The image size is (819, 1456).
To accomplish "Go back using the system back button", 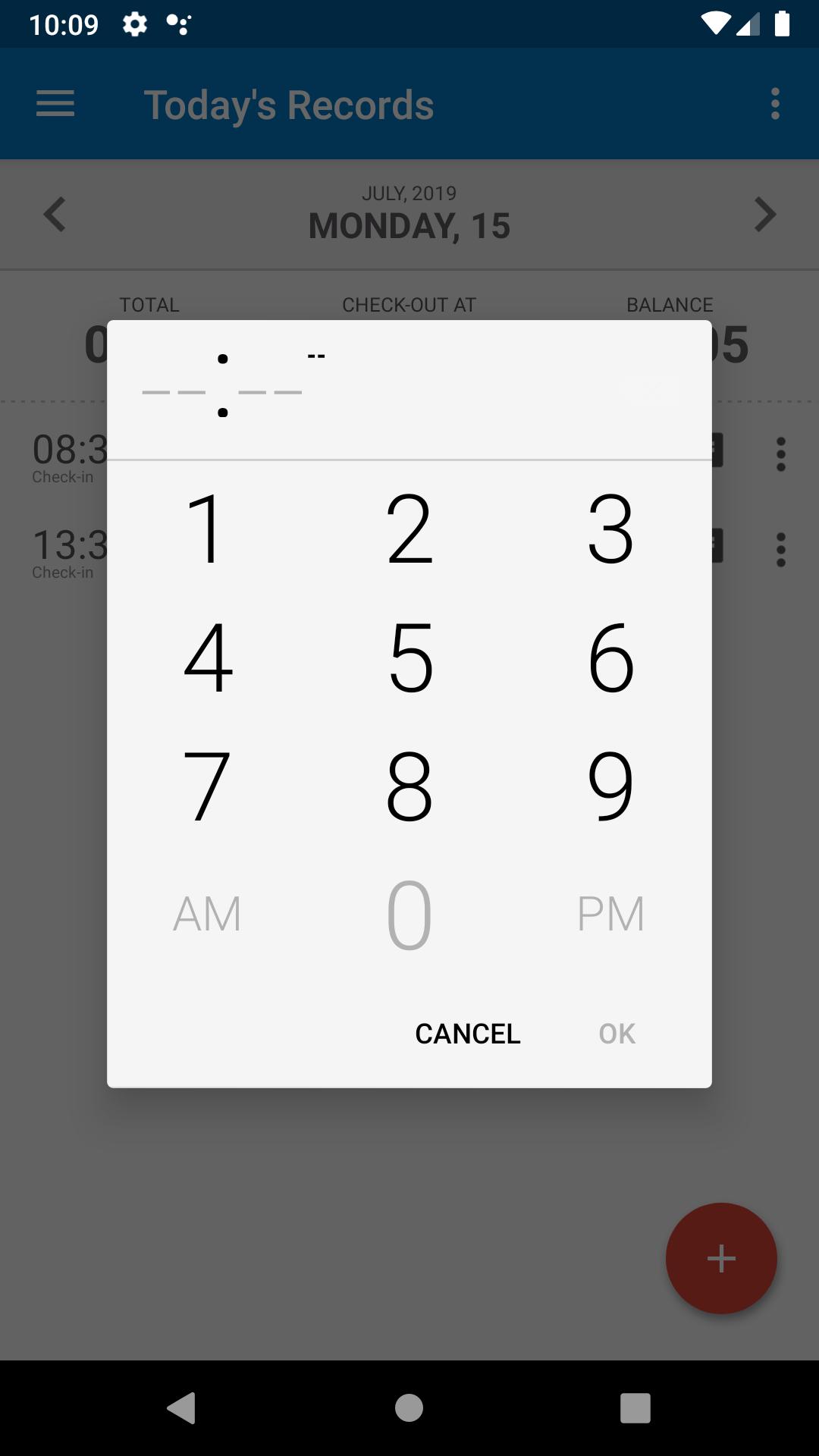I will click(181, 1408).
